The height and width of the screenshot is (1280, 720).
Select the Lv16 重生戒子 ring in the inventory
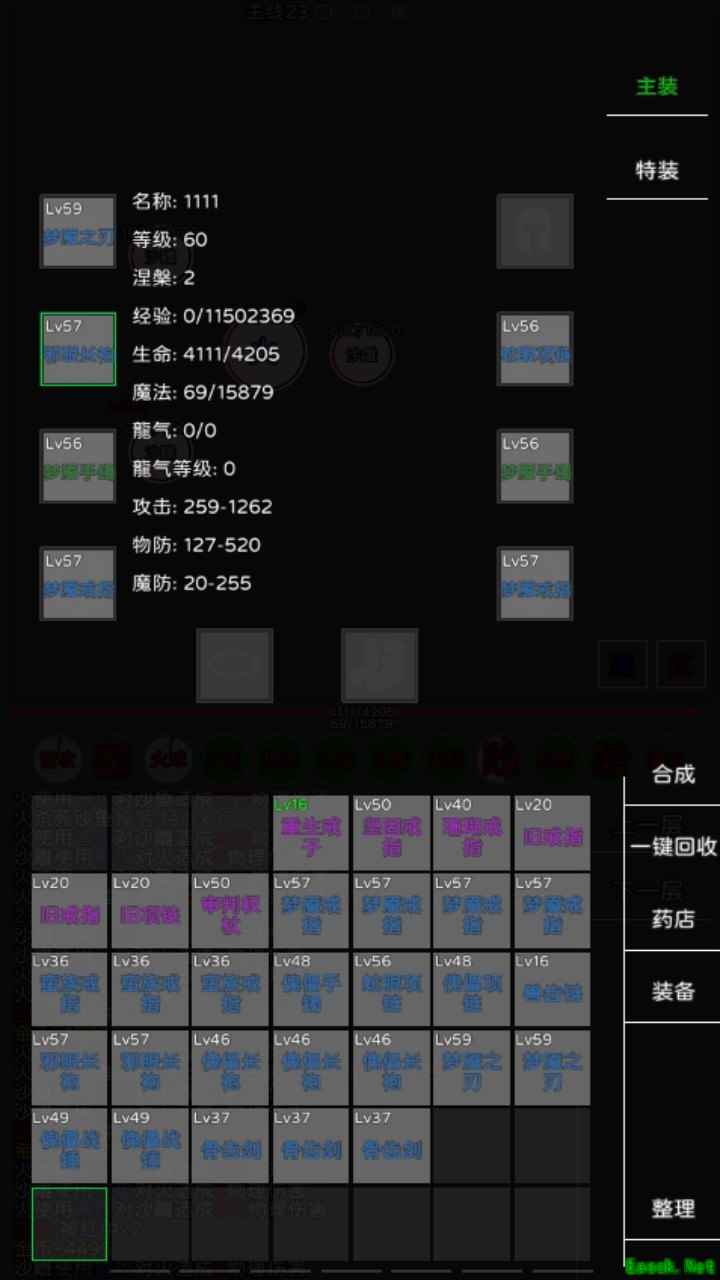[311, 832]
